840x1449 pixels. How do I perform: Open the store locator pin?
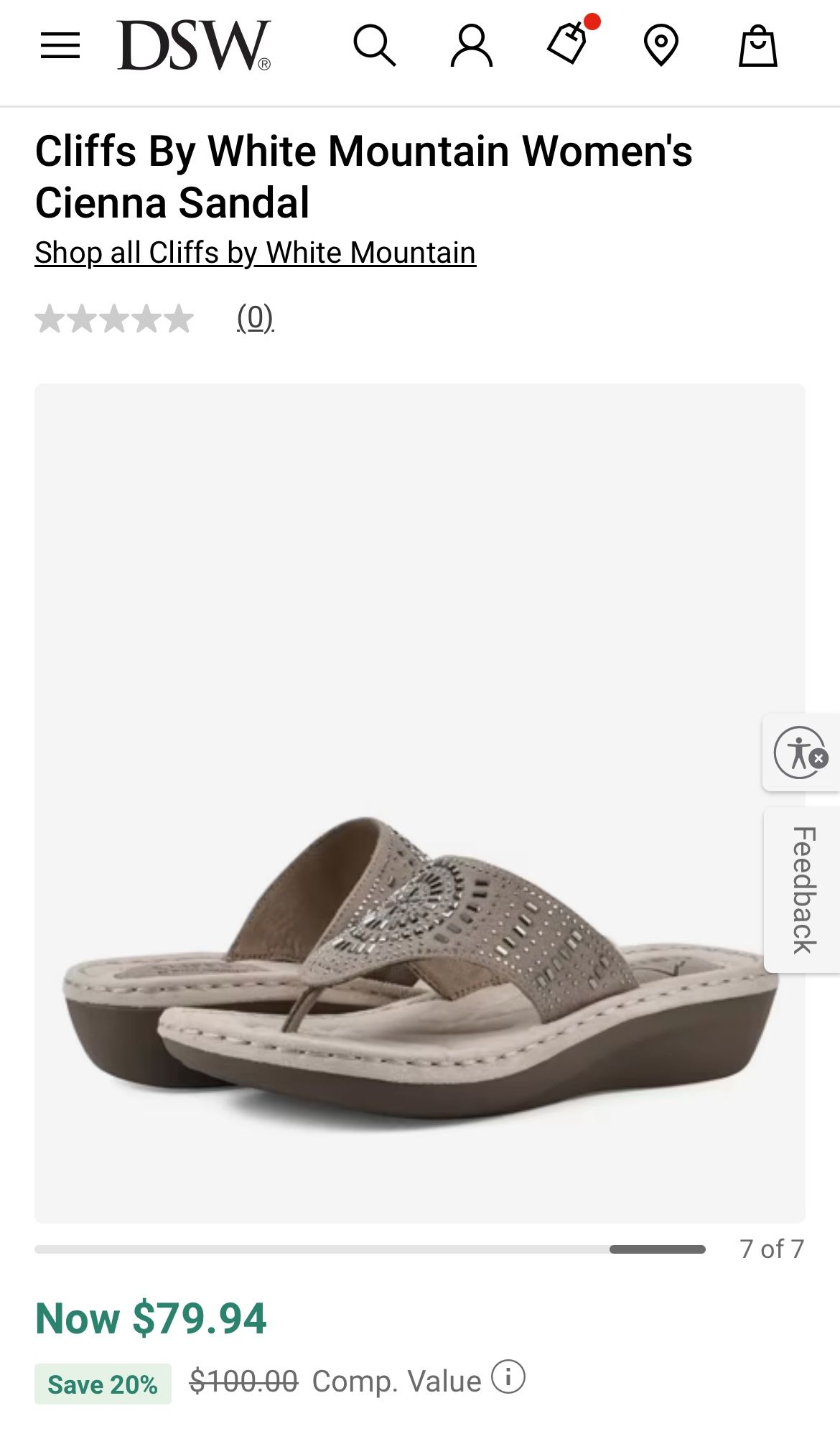[x=661, y=46]
